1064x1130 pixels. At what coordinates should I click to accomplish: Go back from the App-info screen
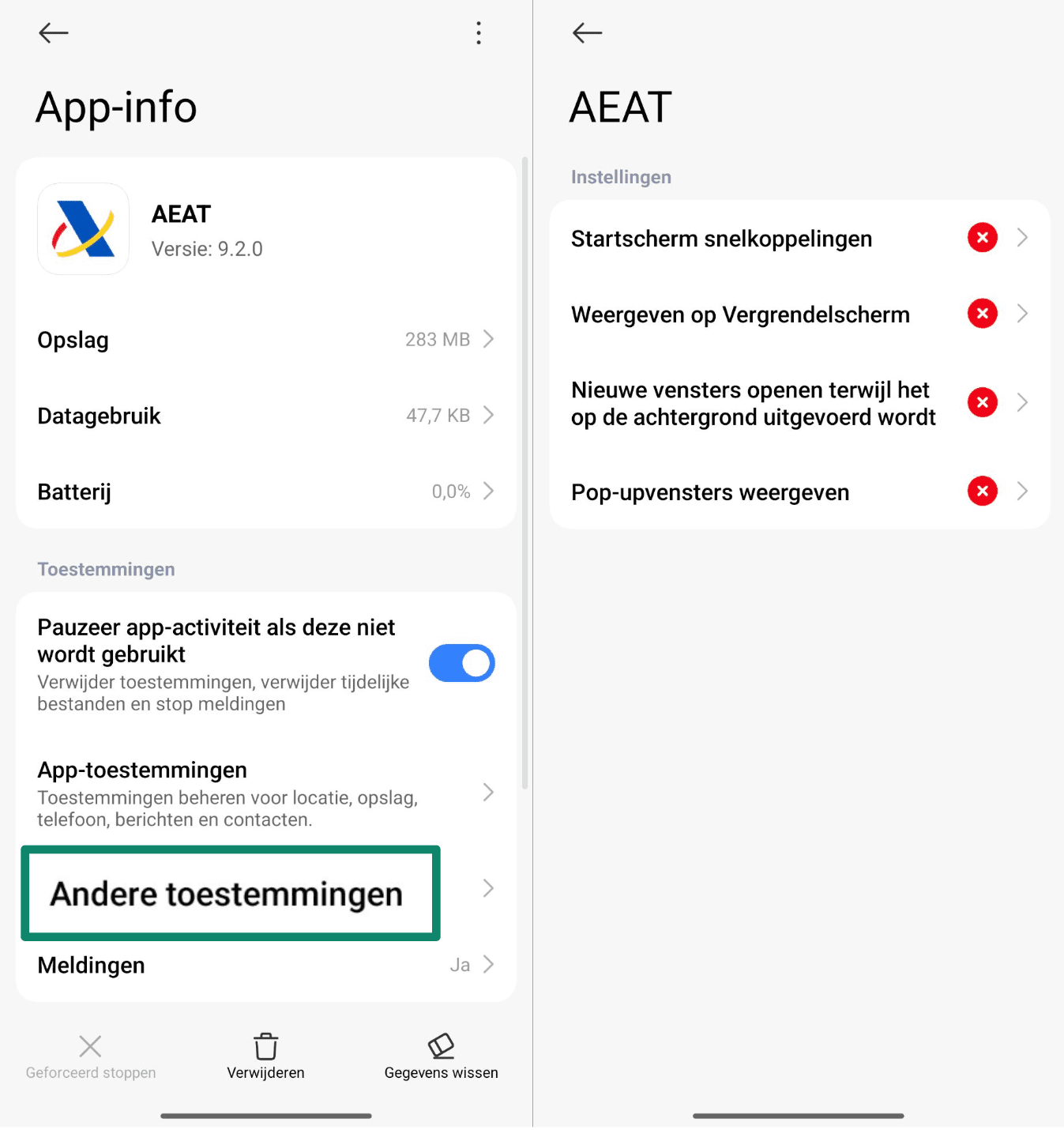[x=54, y=33]
